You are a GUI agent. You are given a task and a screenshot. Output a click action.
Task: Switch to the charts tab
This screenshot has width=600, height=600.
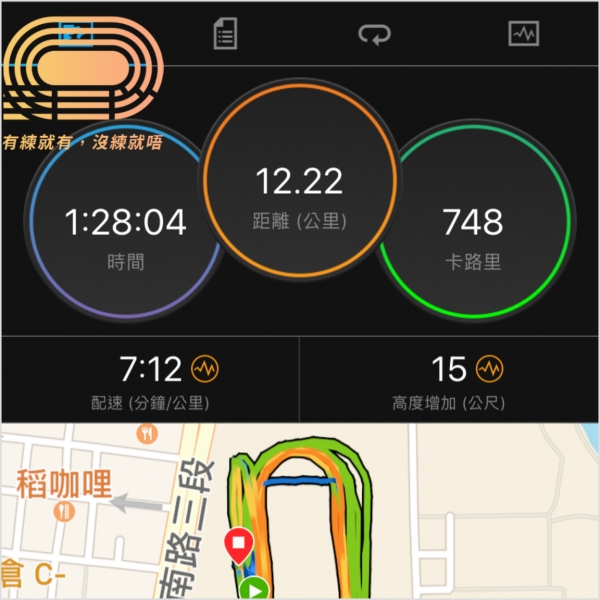pyautogui.click(x=524, y=35)
